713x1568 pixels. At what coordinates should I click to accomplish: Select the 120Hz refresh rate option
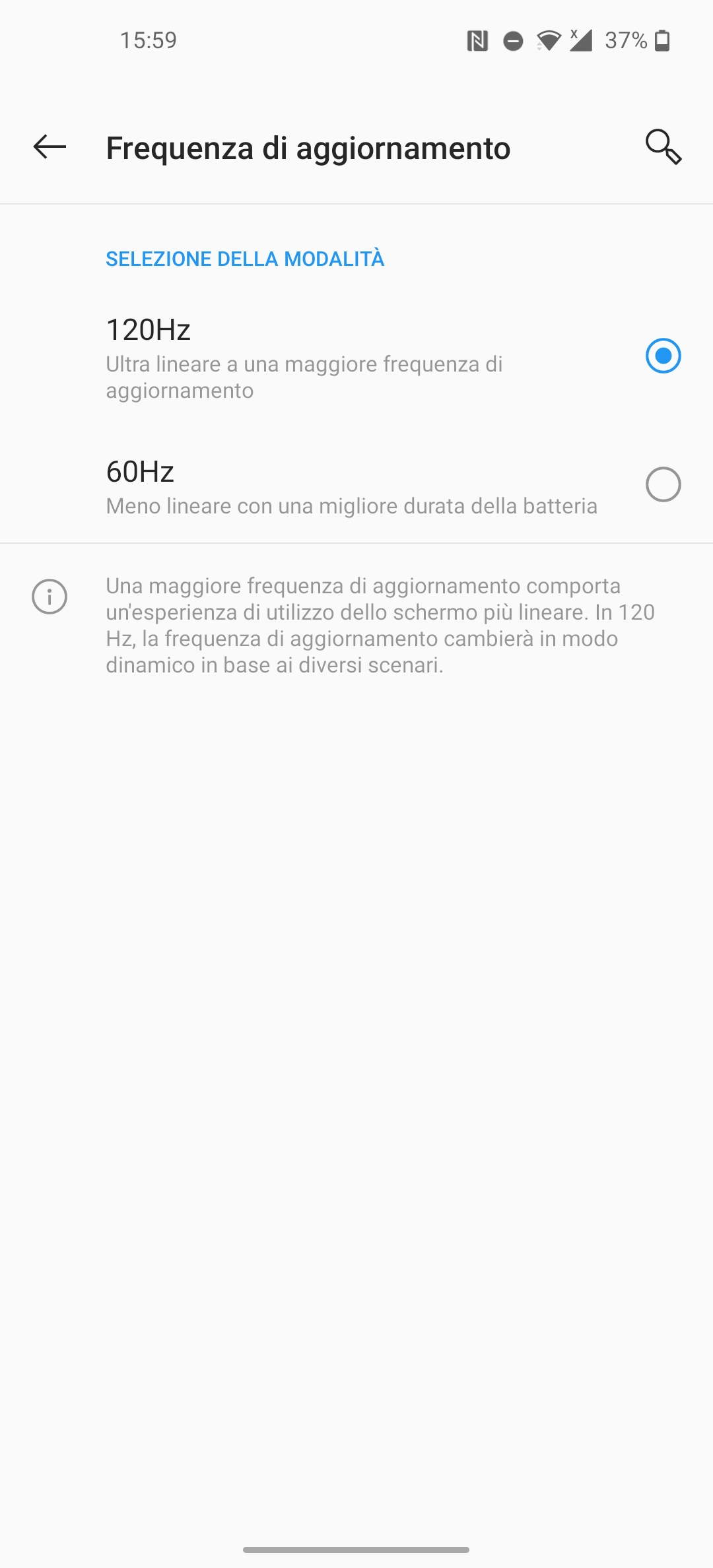[x=356, y=357]
